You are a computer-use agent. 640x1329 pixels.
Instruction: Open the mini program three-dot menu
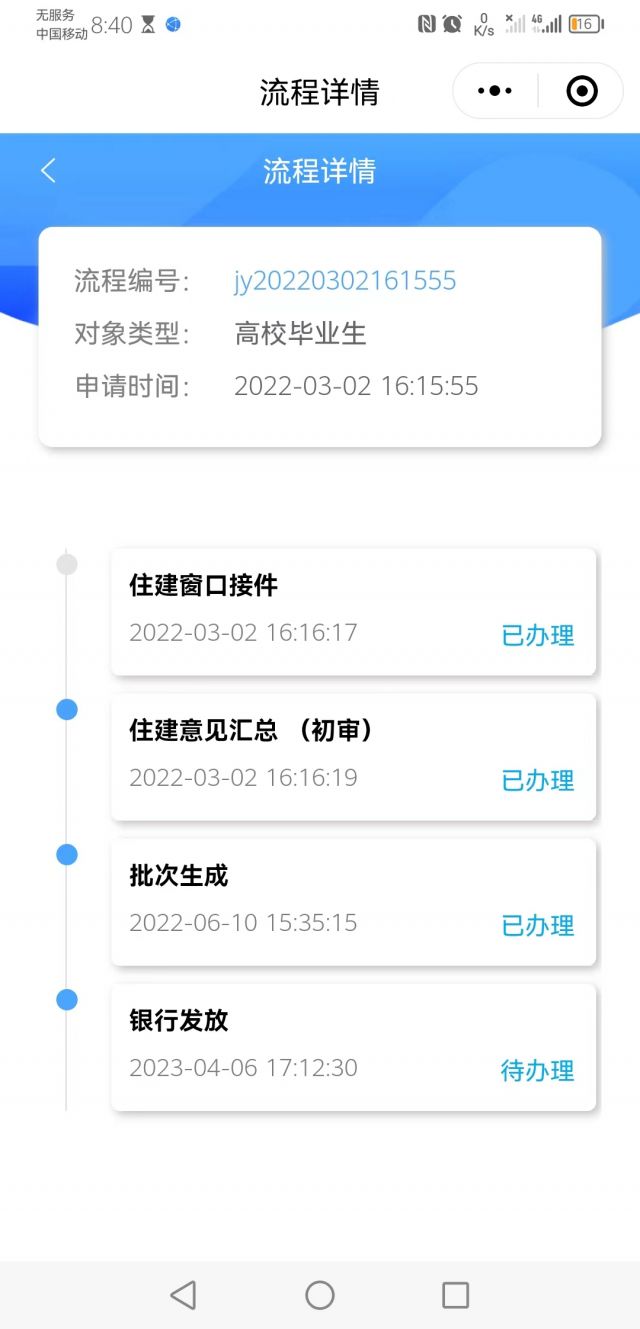(x=495, y=91)
